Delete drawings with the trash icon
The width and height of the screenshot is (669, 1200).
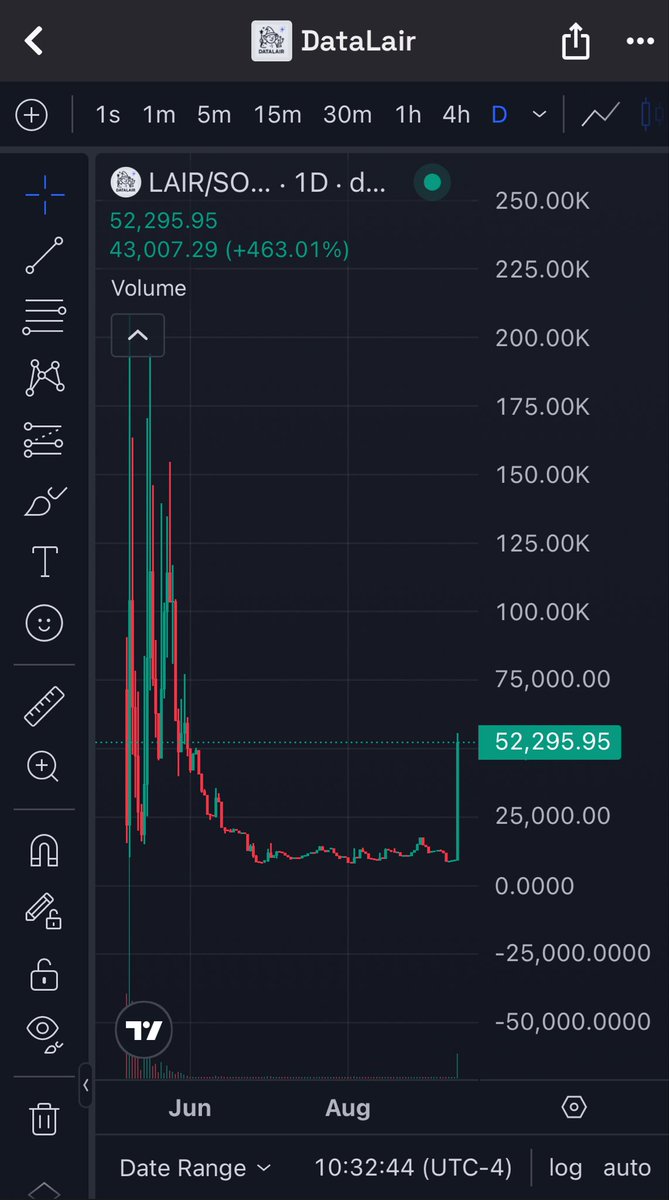[x=44, y=1118]
